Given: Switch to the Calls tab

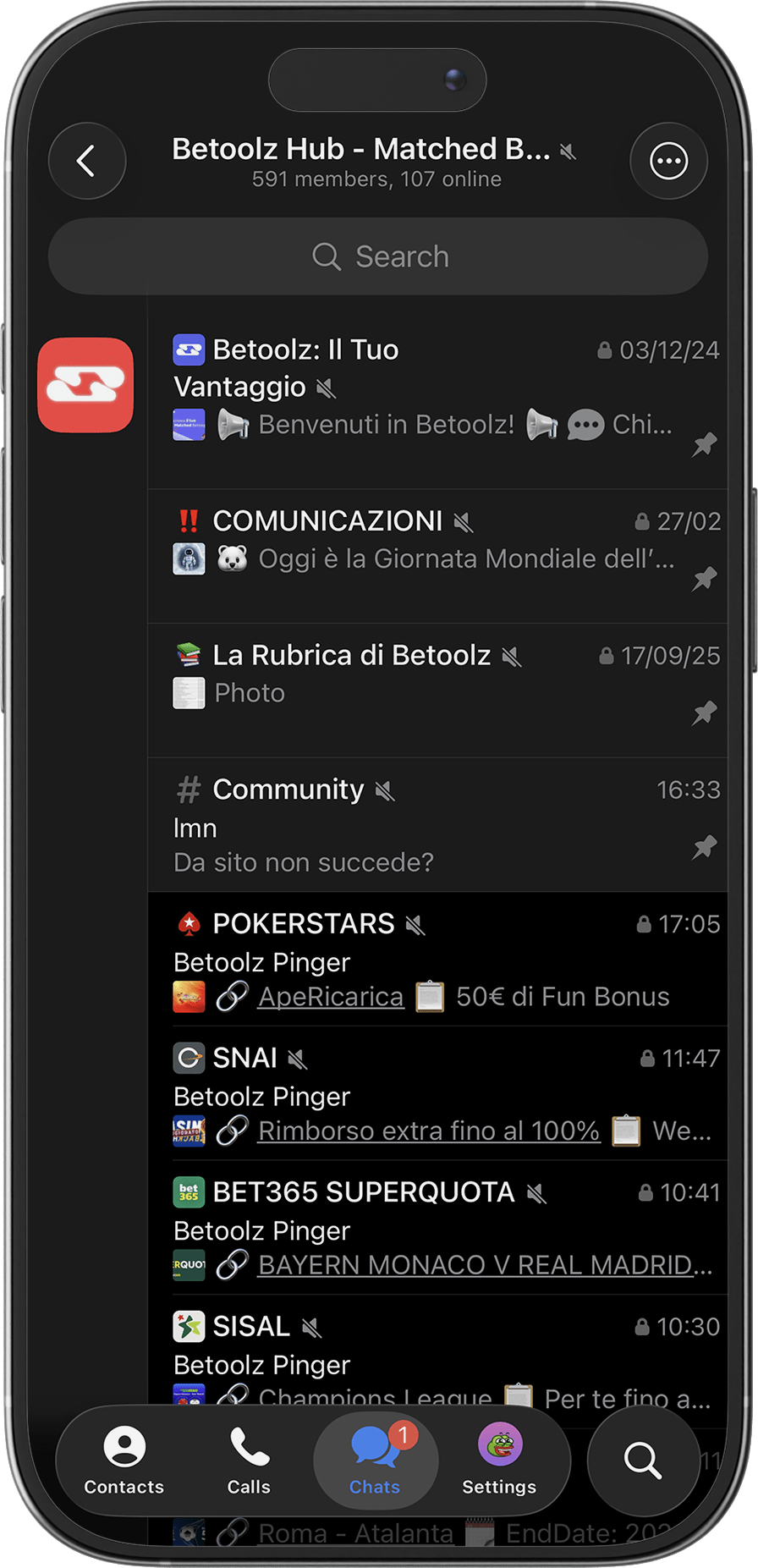Looking at the screenshot, I should tap(250, 1461).
